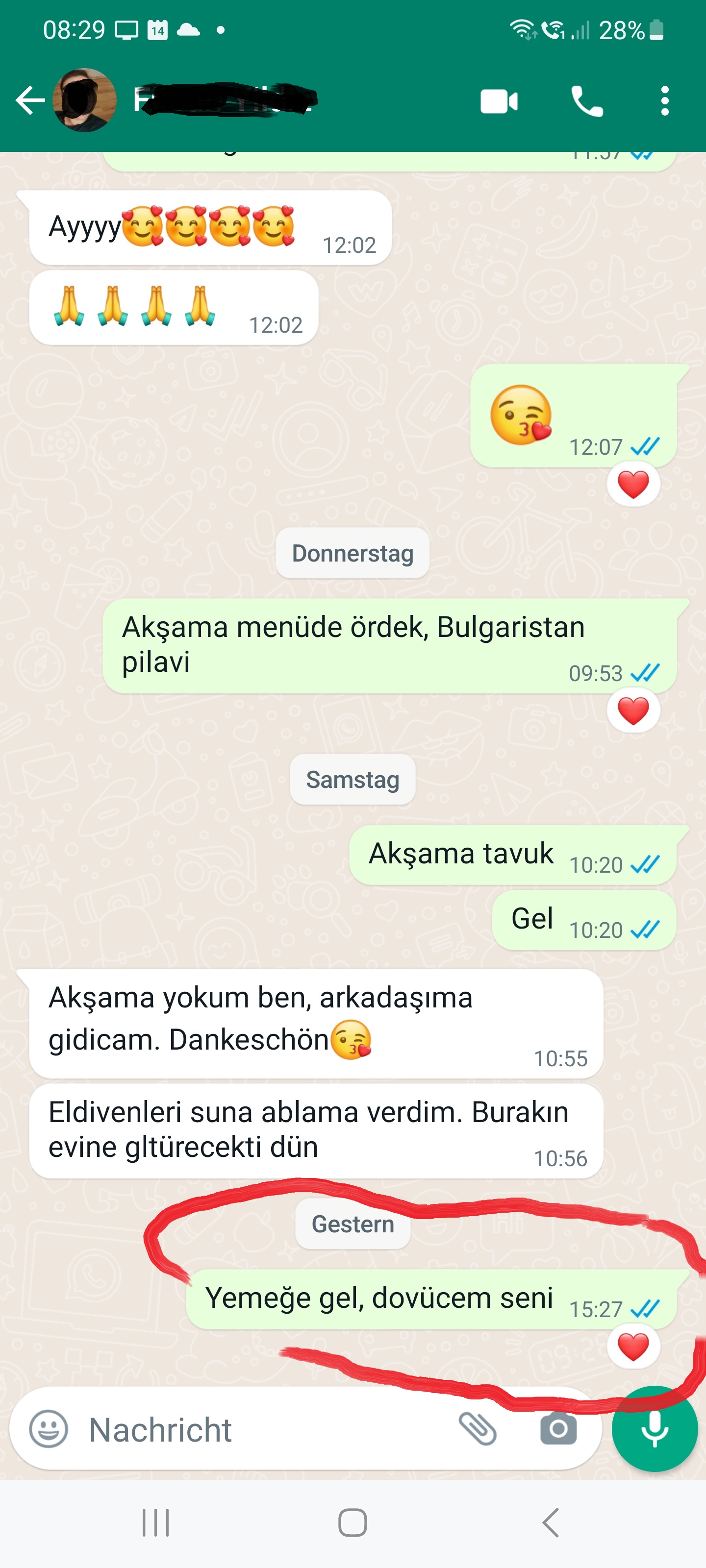Tap the system back button

550,1523
